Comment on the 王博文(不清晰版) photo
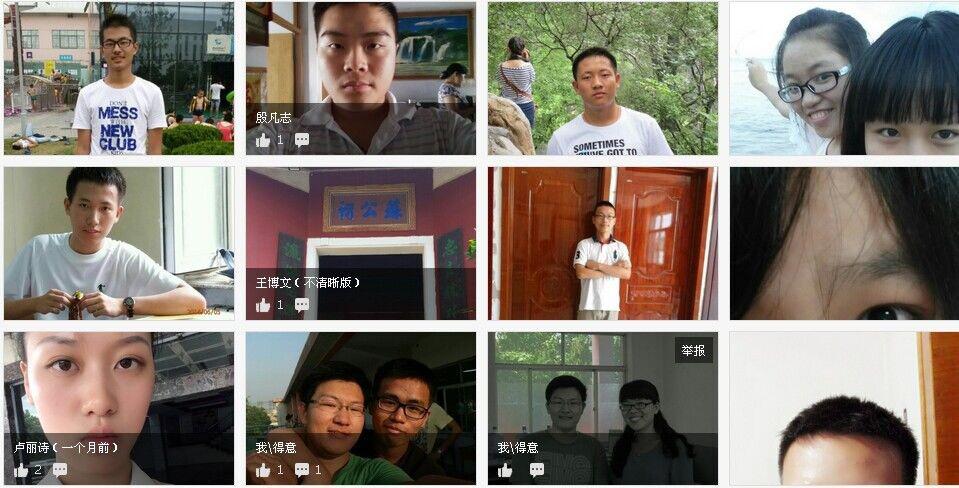 tap(302, 305)
